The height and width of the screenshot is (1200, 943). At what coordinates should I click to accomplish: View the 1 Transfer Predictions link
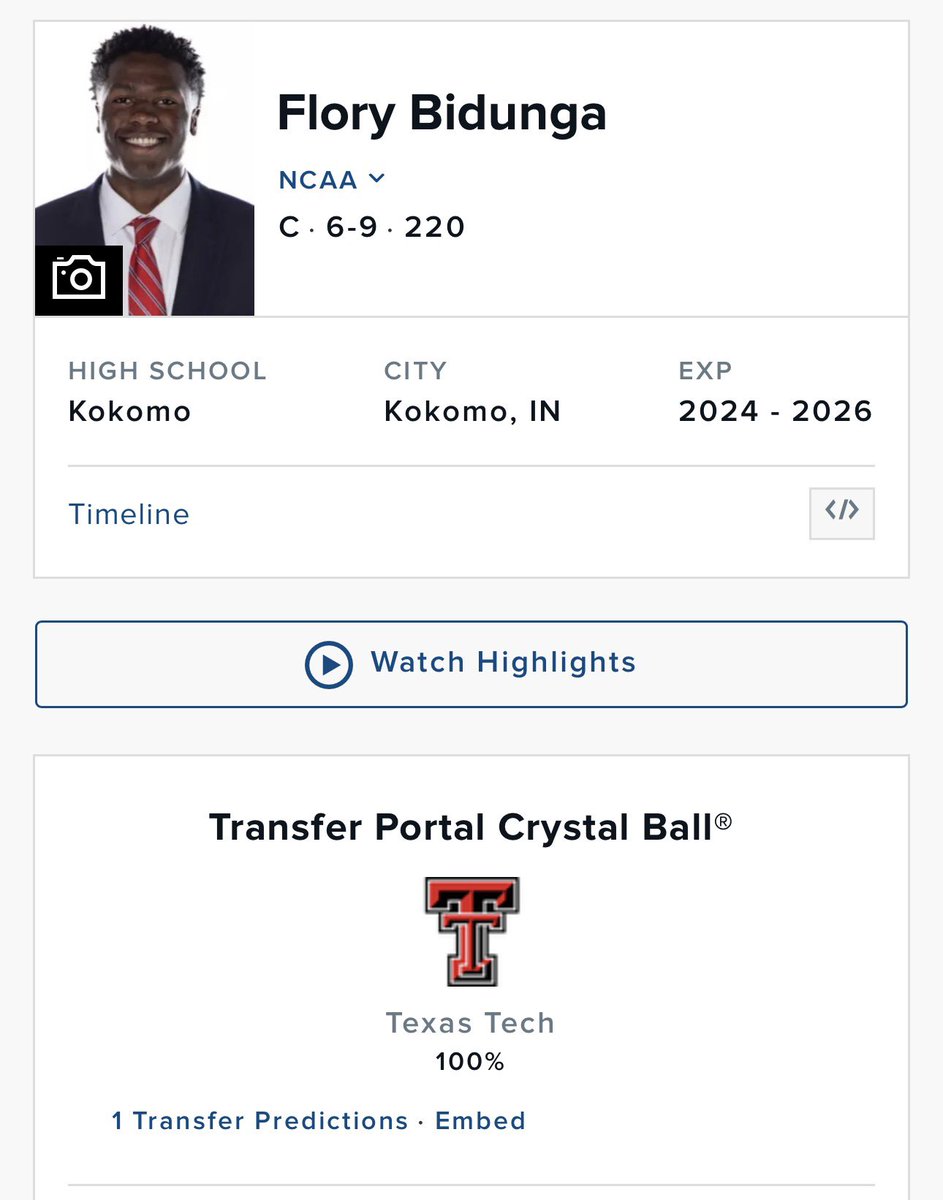pyautogui.click(x=260, y=1120)
